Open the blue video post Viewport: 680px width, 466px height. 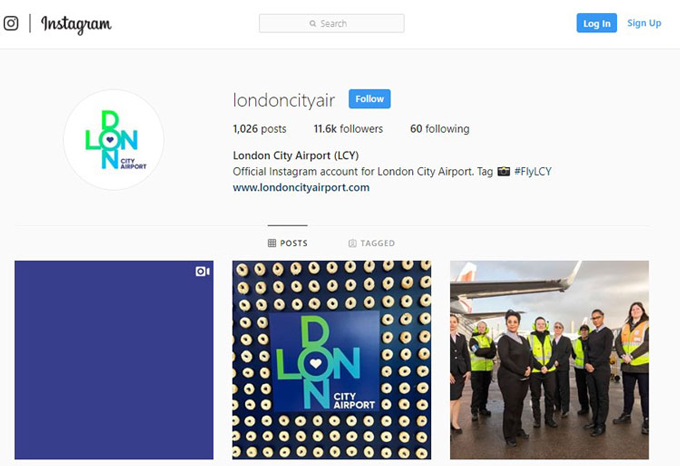point(113,359)
